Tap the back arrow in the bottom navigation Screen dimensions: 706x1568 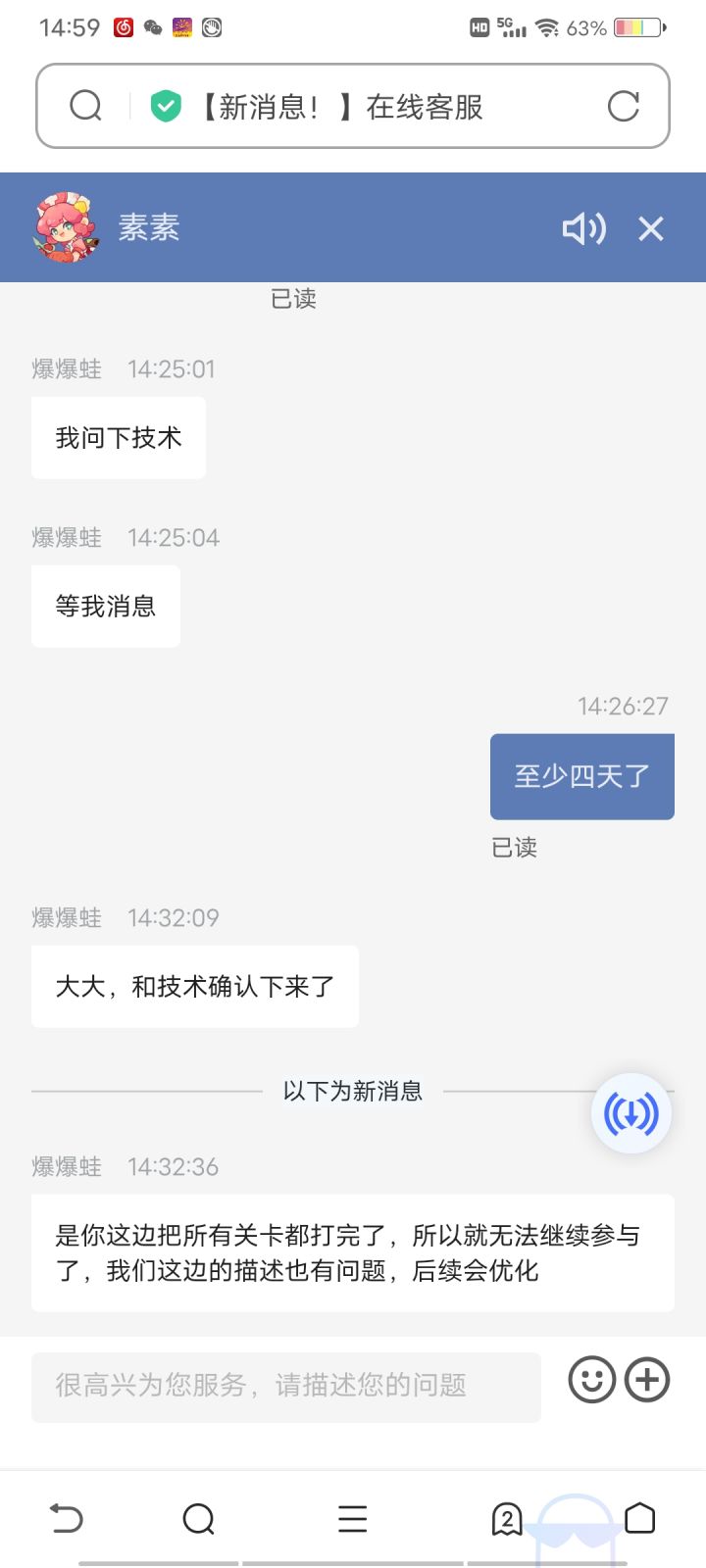[x=66, y=1519]
